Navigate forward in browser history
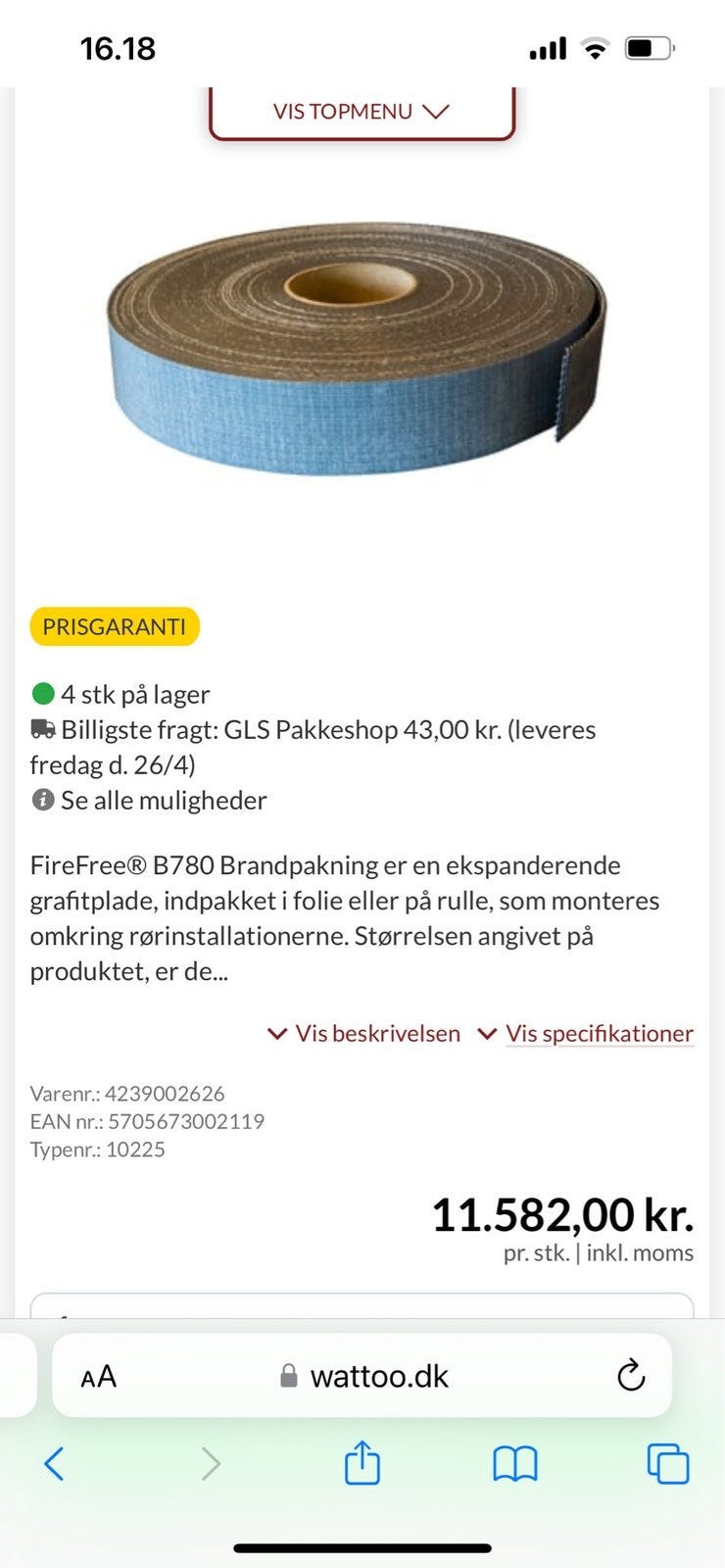This screenshot has width=725, height=1568. [x=209, y=1464]
